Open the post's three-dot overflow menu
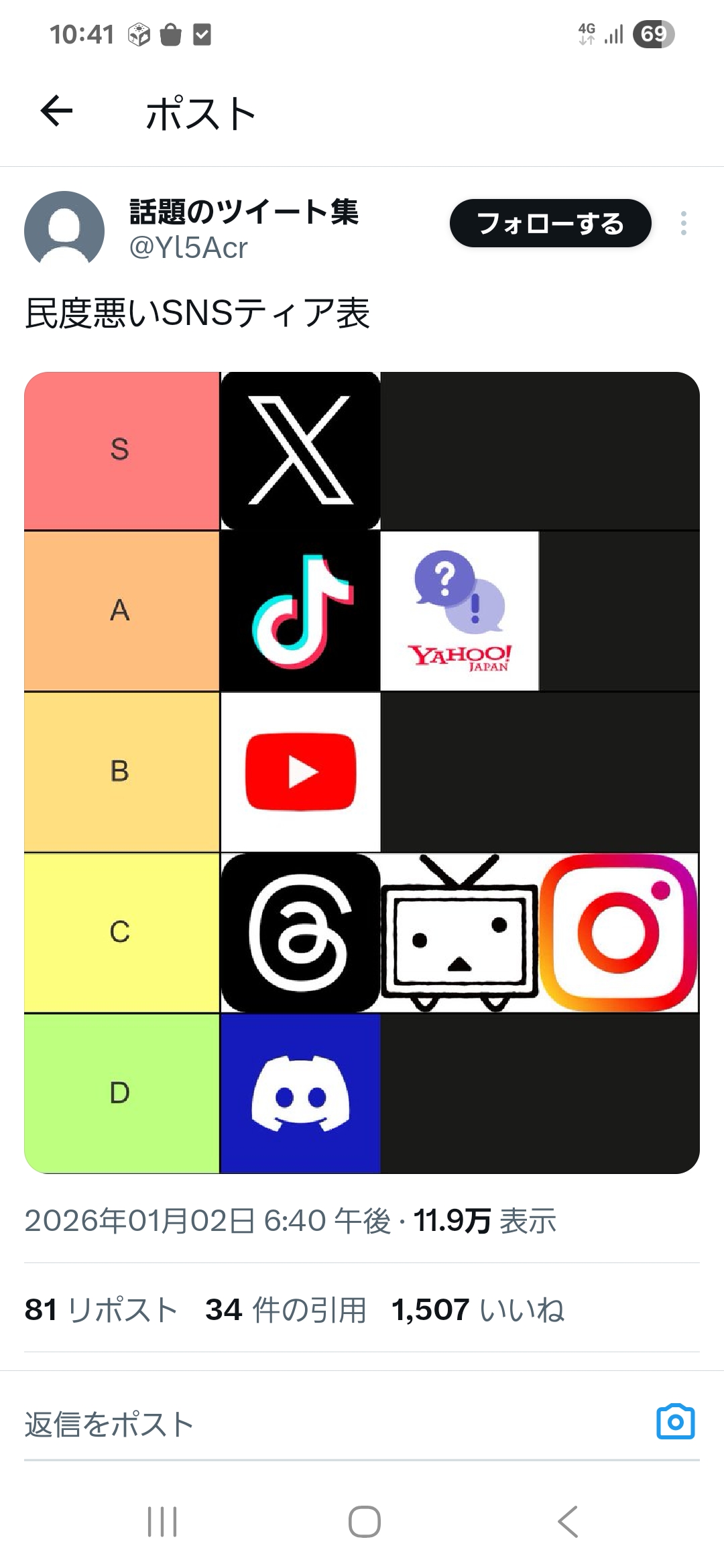 (683, 223)
